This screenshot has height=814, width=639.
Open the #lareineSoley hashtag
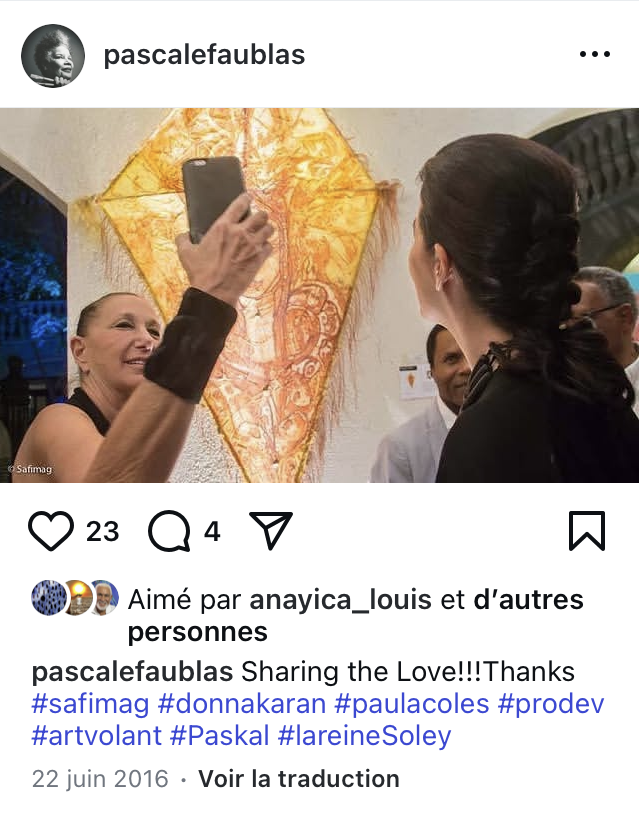click(364, 737)
